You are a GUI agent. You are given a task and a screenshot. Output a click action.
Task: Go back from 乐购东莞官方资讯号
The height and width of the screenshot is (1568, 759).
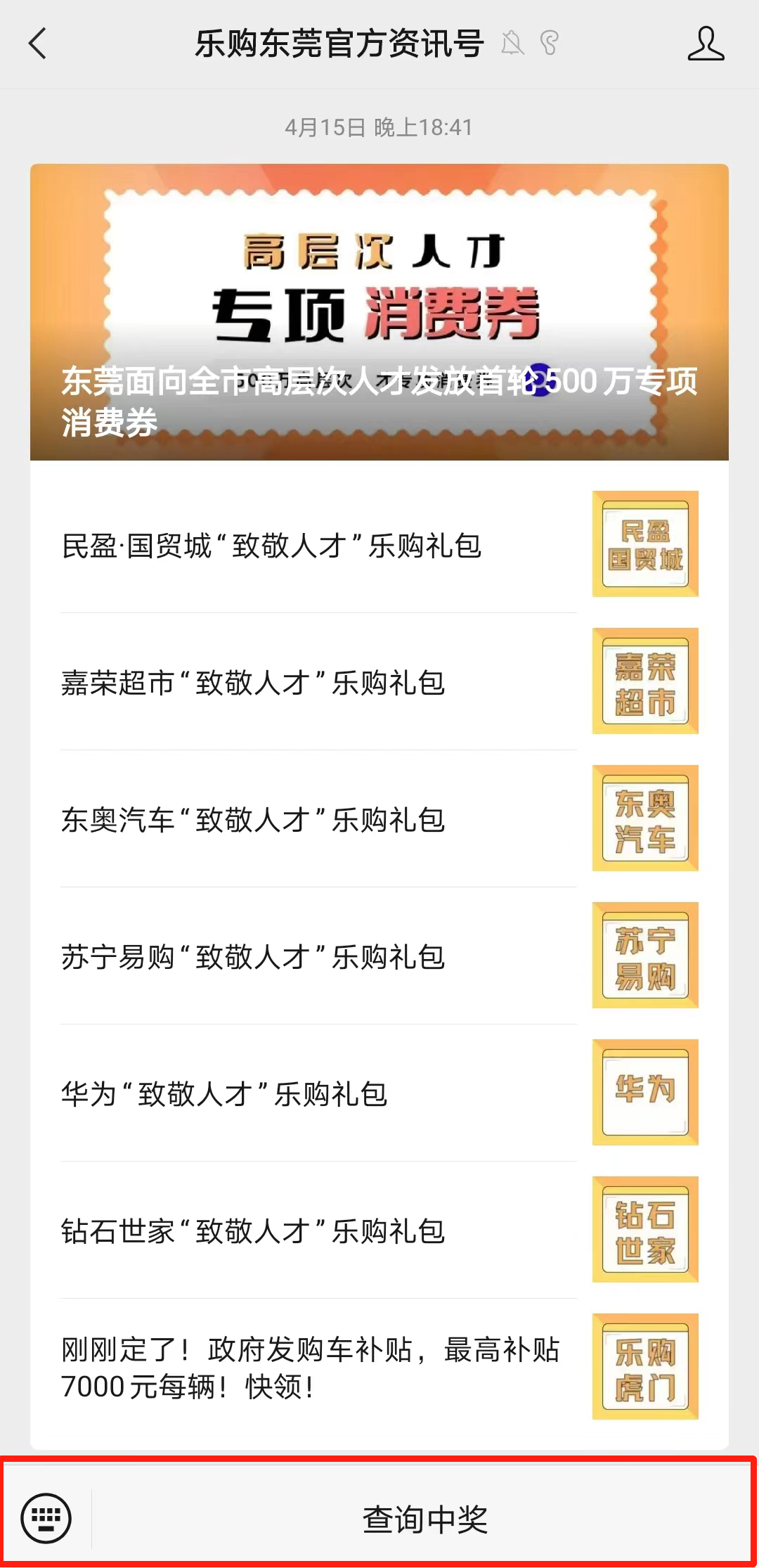pyautogui.click(x=38, y=44)
